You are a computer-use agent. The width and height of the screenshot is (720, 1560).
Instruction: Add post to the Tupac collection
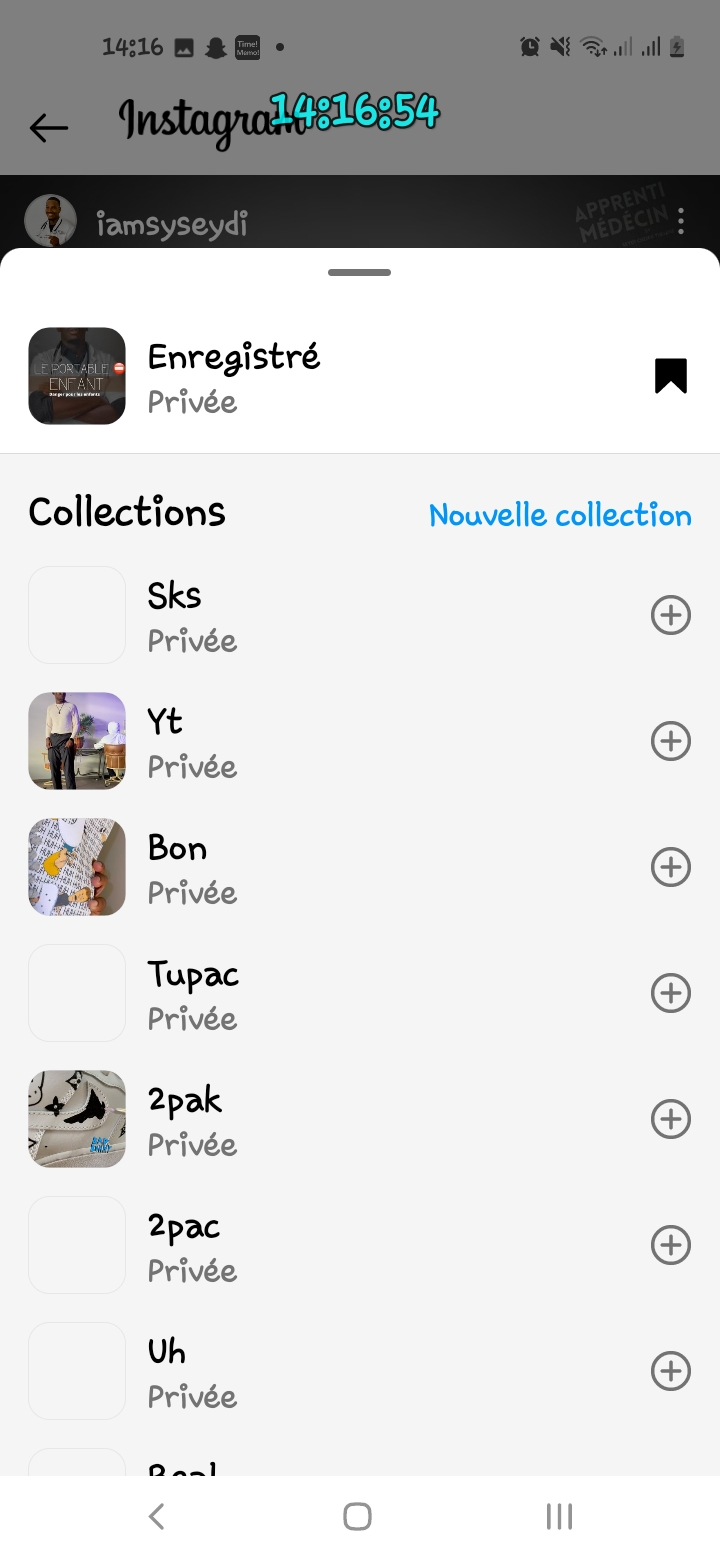pos(671,993)
